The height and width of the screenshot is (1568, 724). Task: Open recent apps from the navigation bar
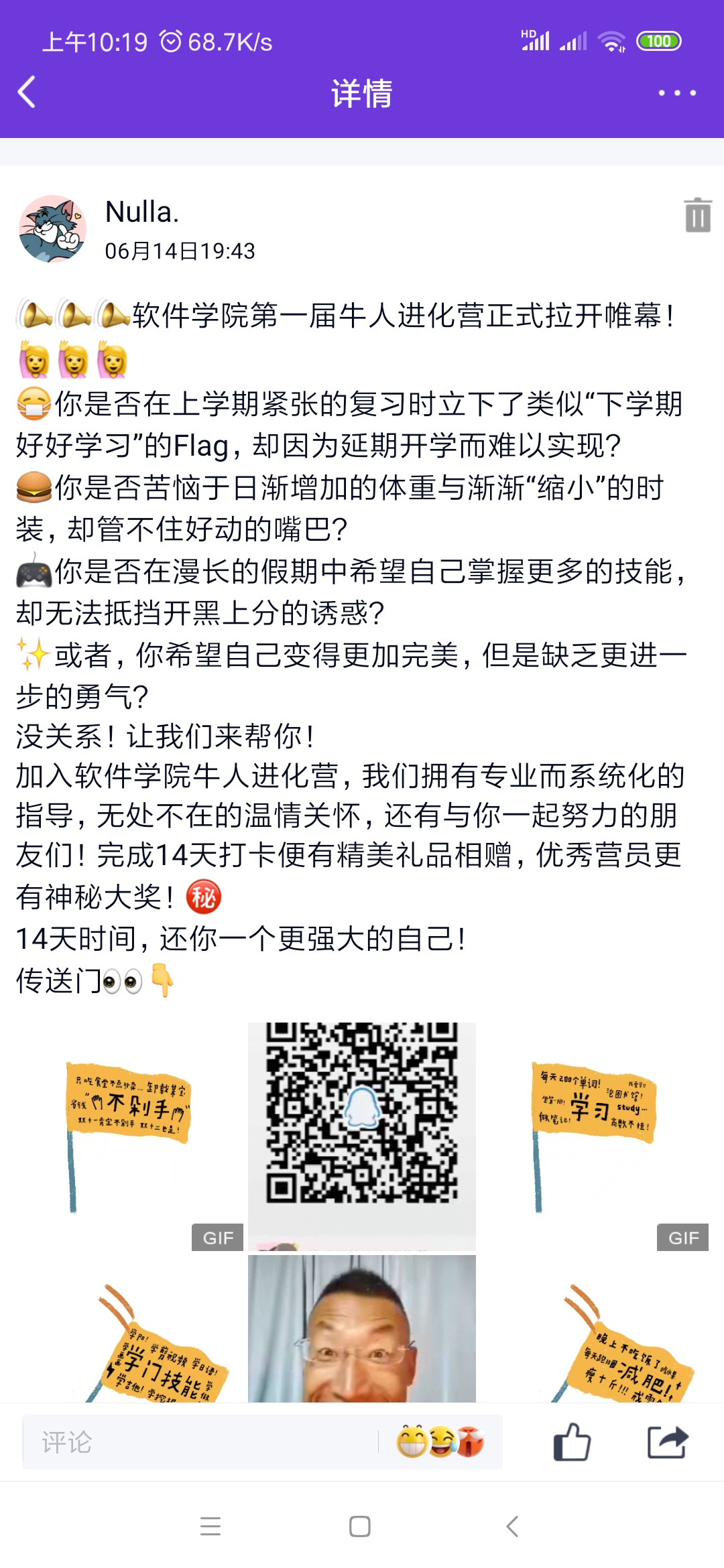210,1526
